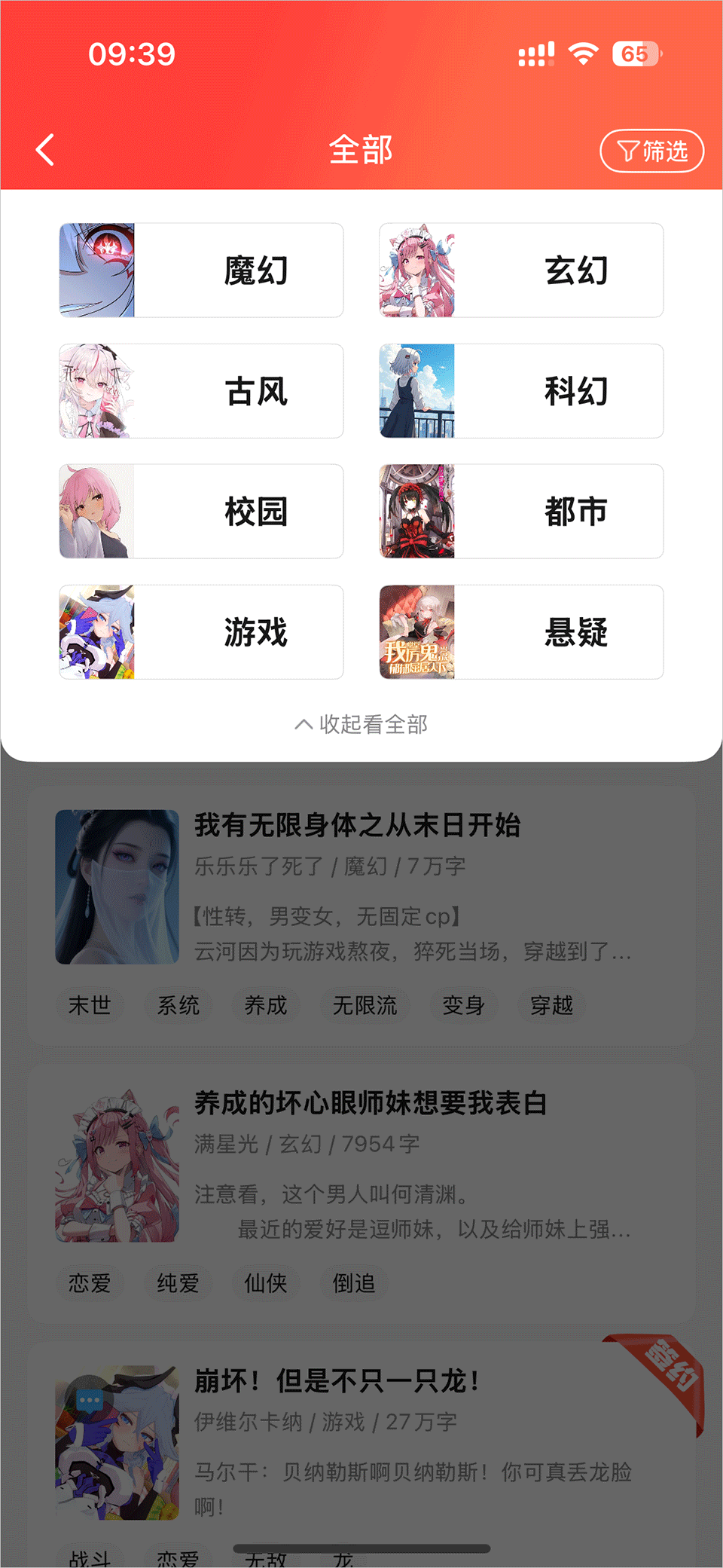The height and width of the screenshot is (1568, 723).
Task: Pick the 悬疑 category
Action: [521, 632]
